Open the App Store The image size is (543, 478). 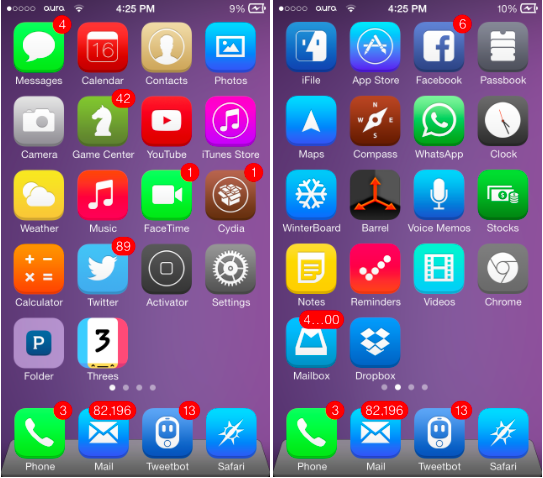click(x=375, y=47)
